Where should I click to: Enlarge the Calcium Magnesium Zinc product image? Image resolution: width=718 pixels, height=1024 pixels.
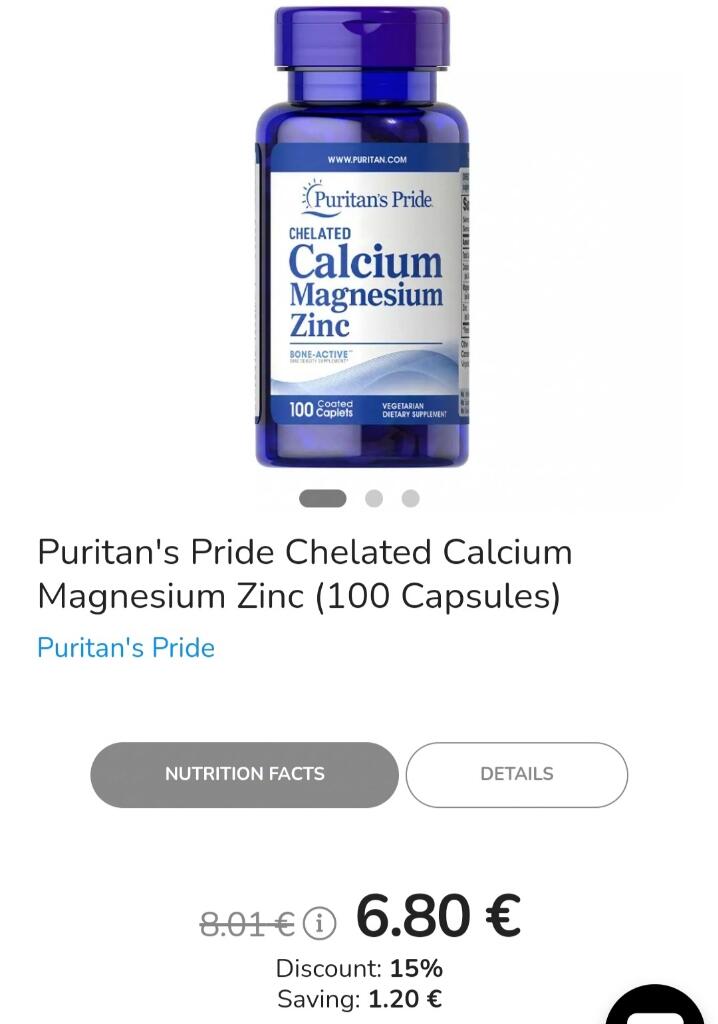point(362,240)
